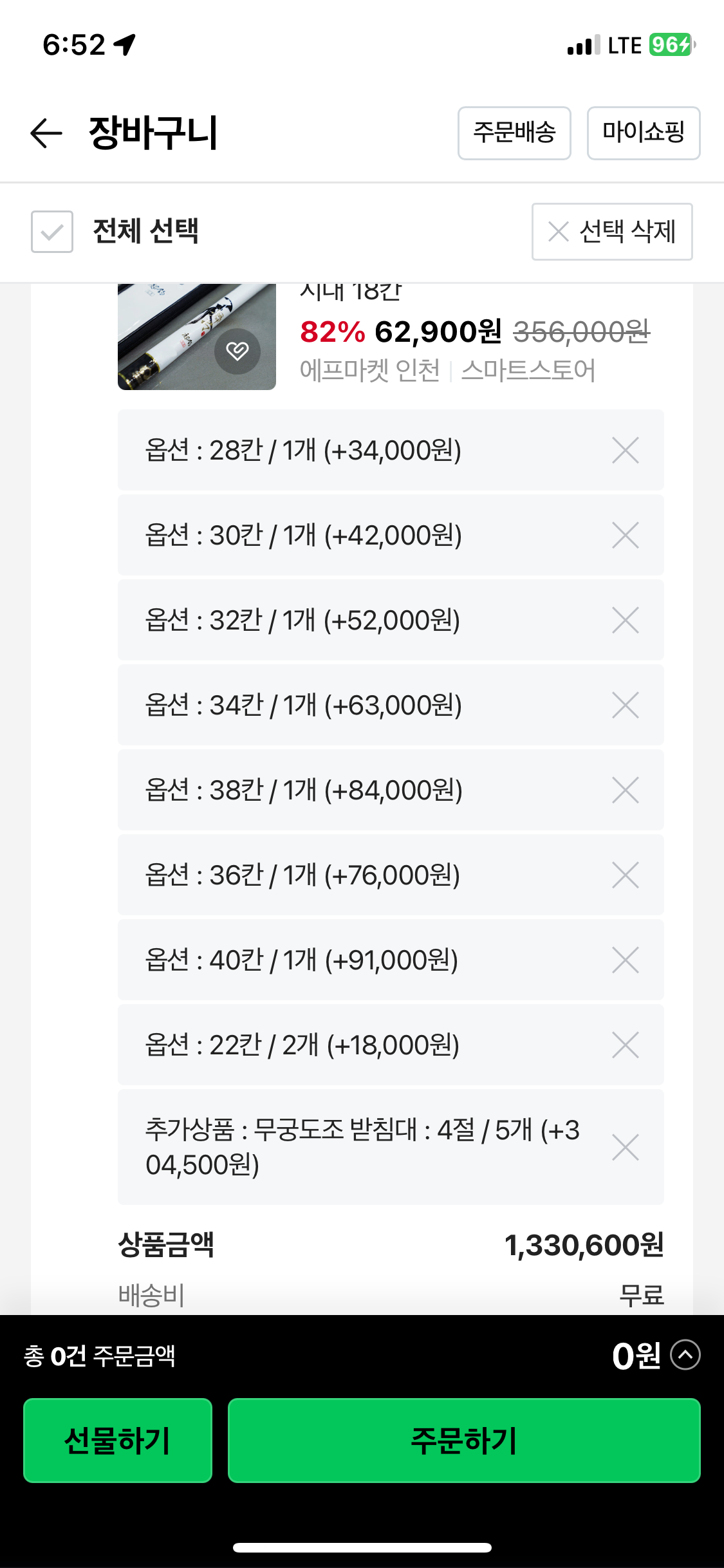
Task: Open the fishing rod product image
Action: 197,337
